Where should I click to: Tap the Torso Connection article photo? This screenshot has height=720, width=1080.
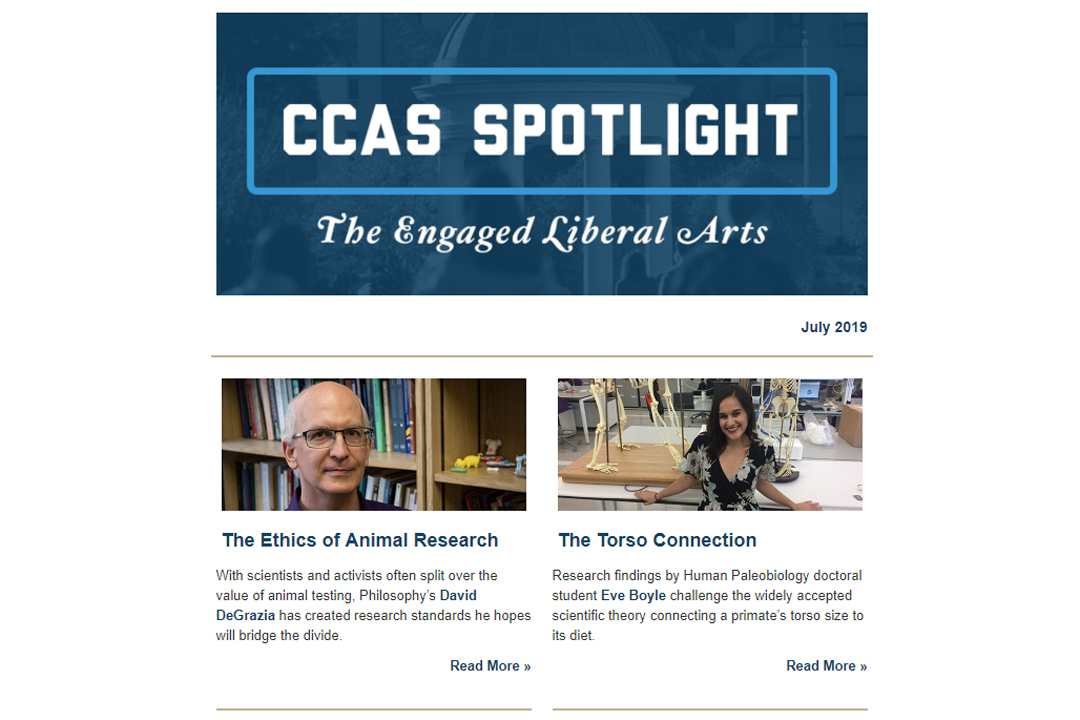[x=710, y=445]
